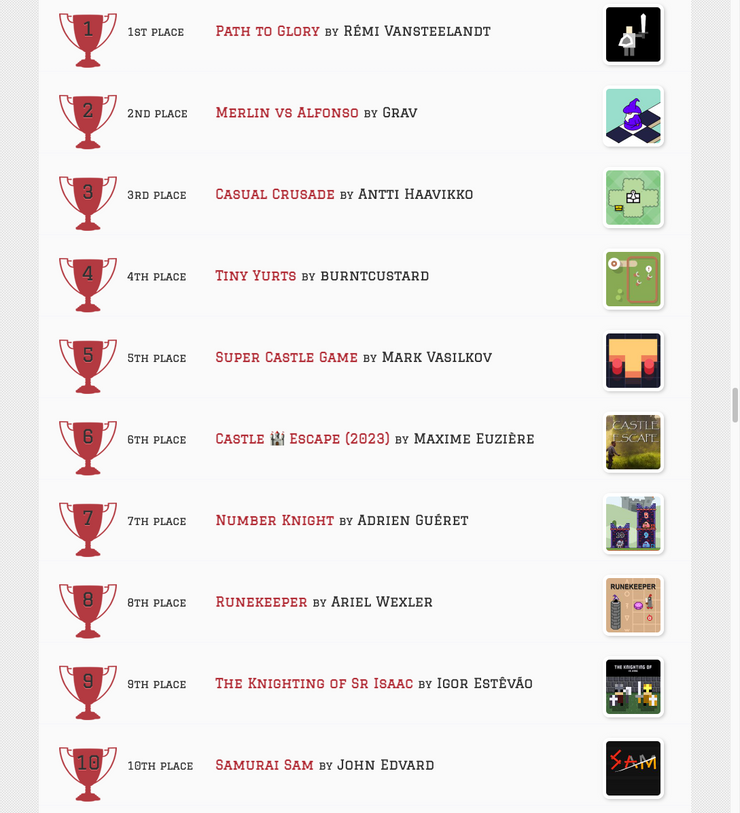The image size is (740, 813).
Task: Select the Casual Crusade thumbnail
Action: click(x=633, y=198)
